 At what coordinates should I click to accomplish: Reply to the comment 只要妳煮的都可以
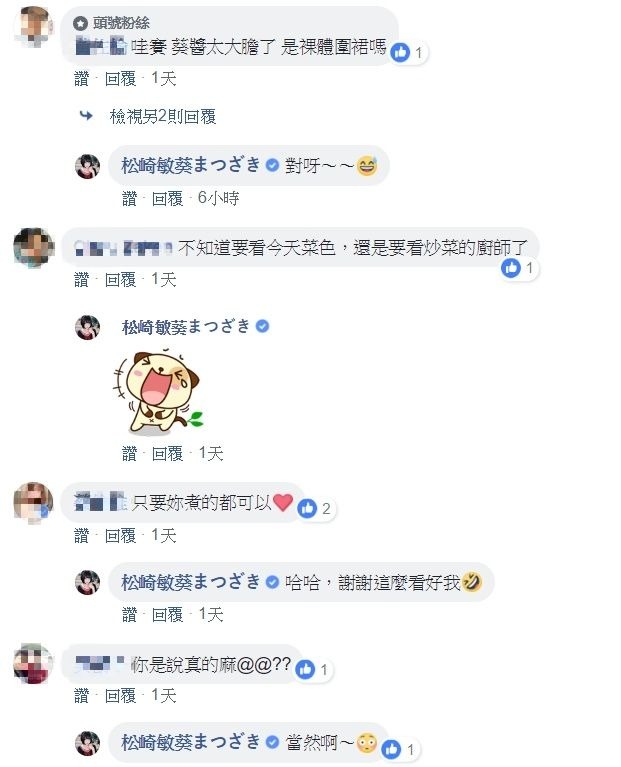pyautogui.click(x=120, y=535)
